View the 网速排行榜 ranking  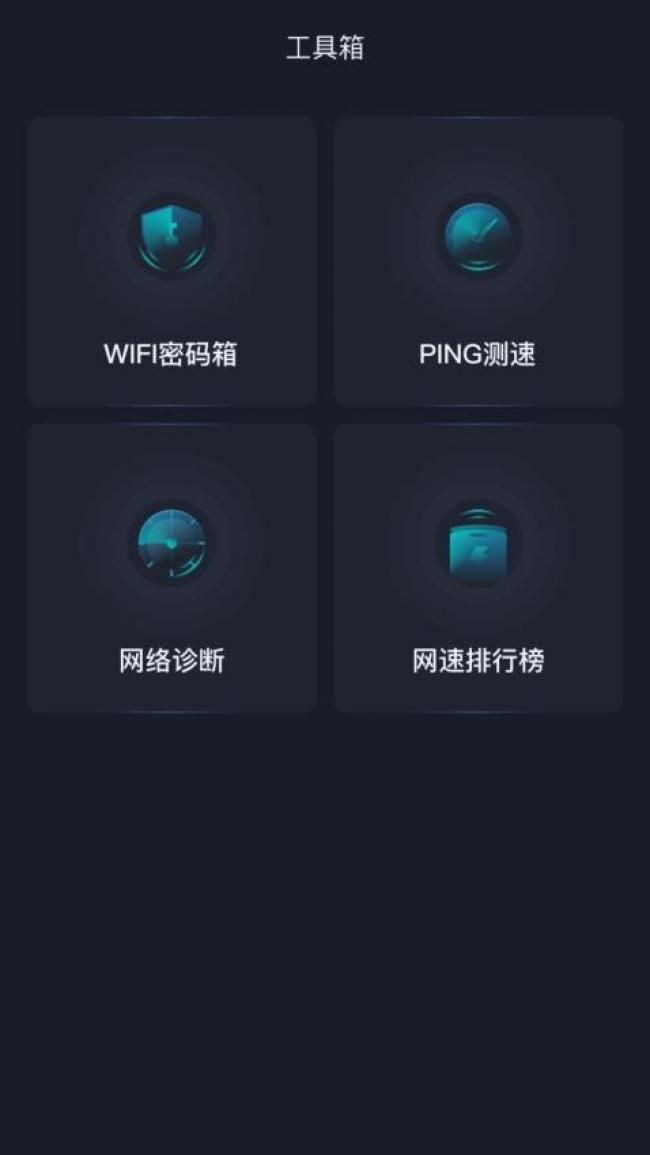coord(478,568)
